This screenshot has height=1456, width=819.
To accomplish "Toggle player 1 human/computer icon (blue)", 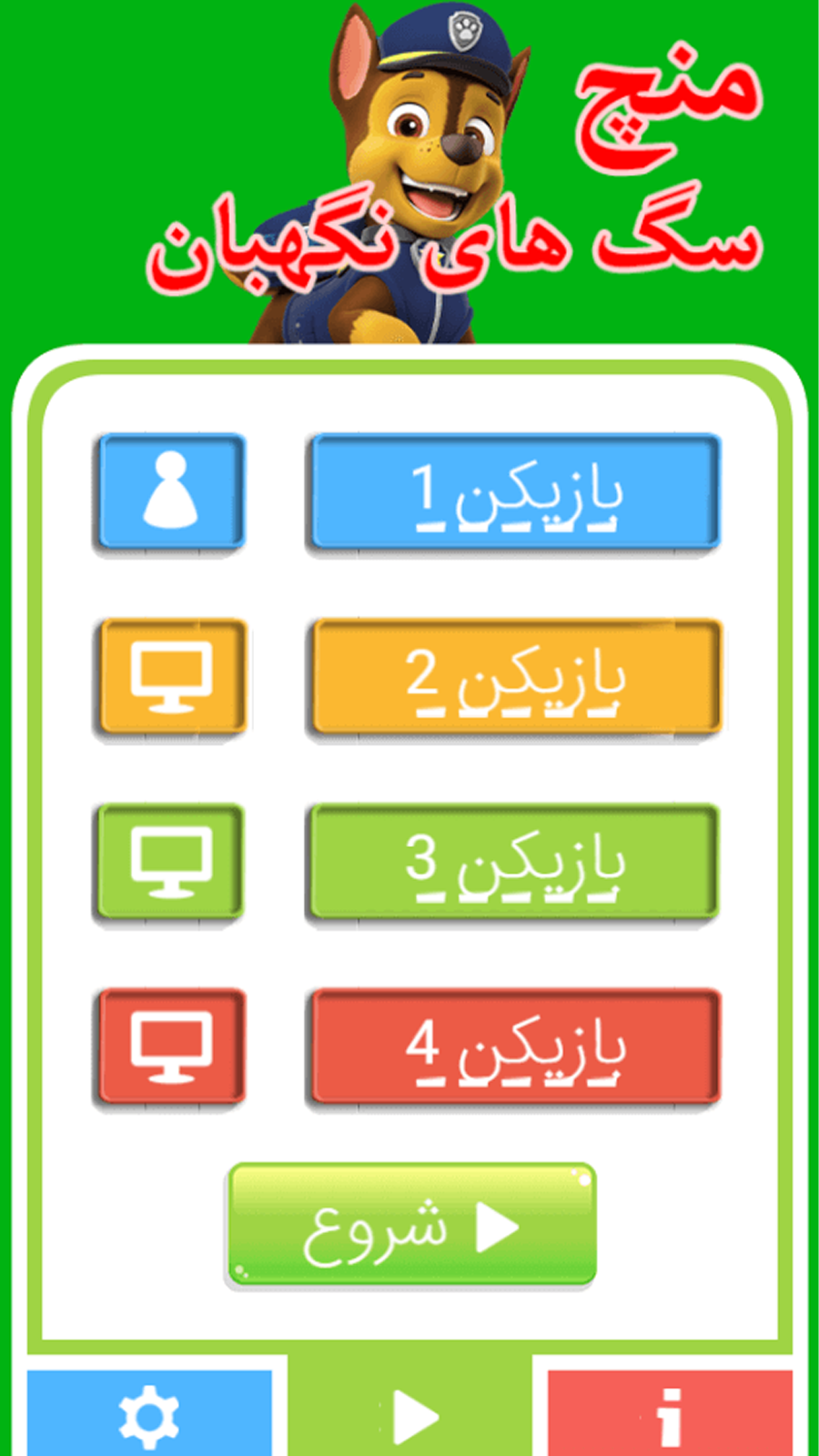I will pyautogui.click(x=170, y=492).
